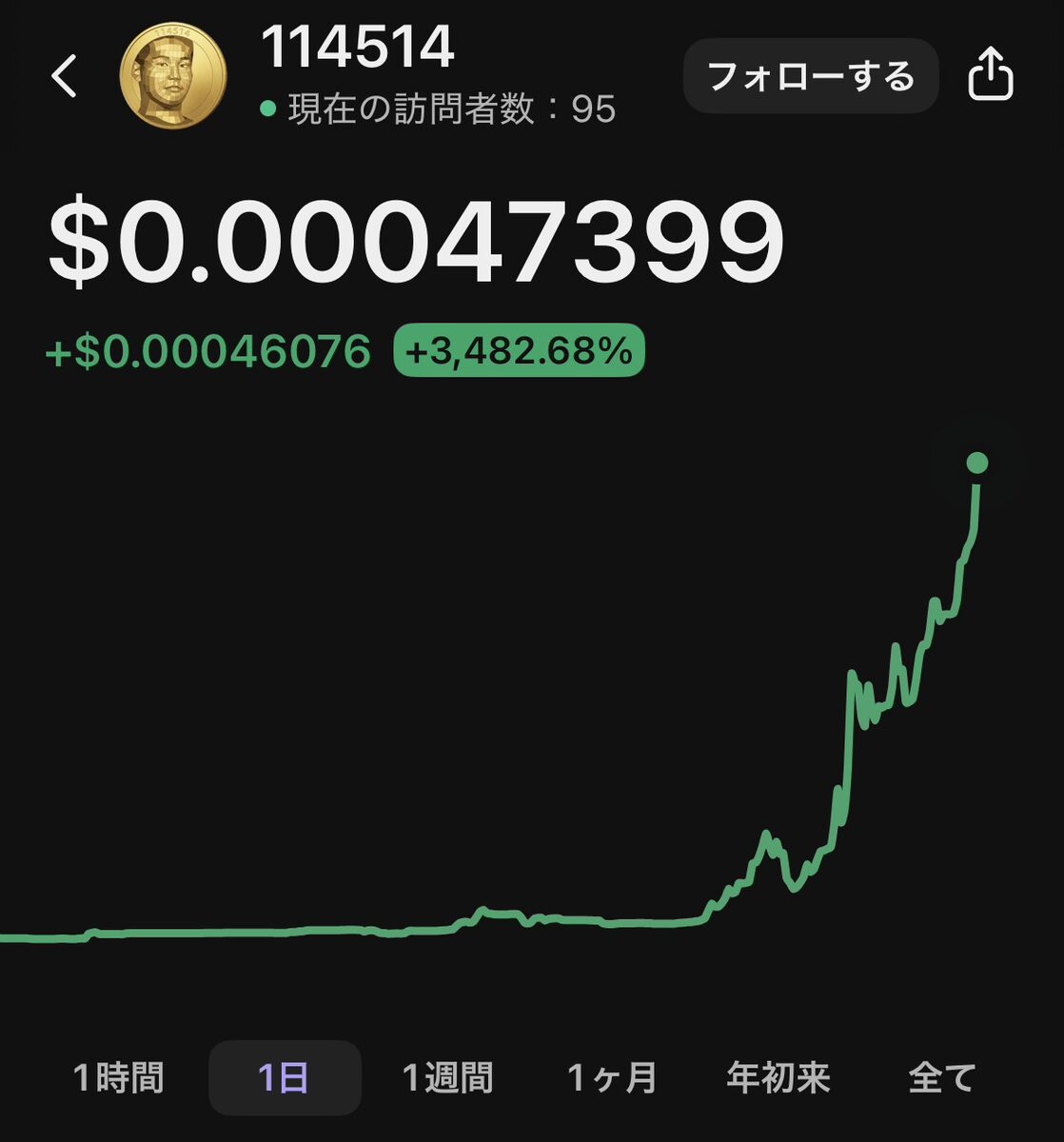Switch chart to 1週間 range
1064x1142 pixels.
click(447, 1078)
